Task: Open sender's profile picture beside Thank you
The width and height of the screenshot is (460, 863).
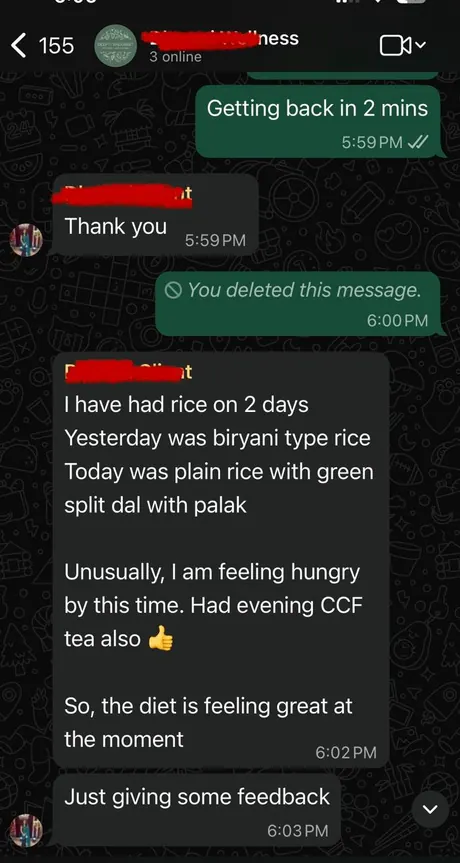Action: (26, 240)
